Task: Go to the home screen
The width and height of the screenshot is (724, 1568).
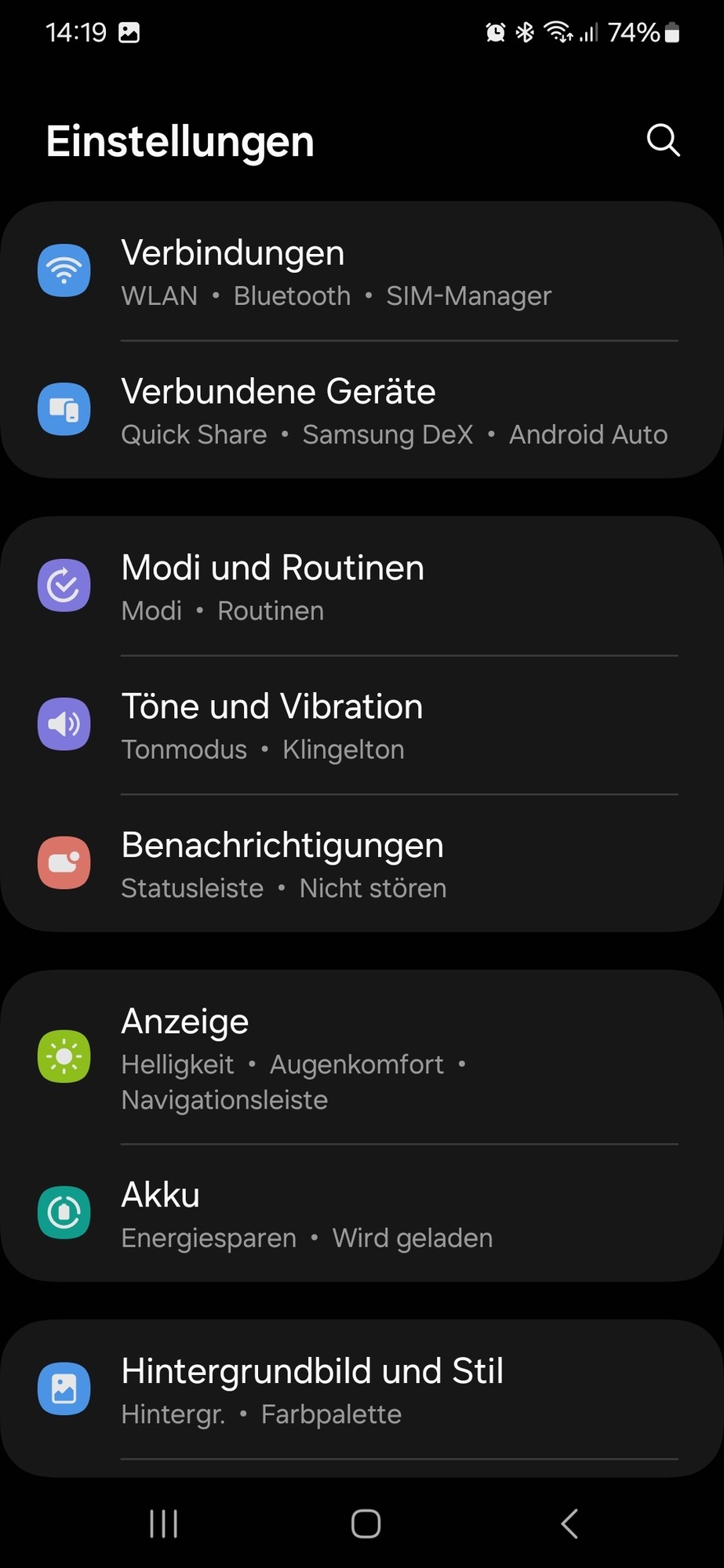Action: (x=366, y=1524)
